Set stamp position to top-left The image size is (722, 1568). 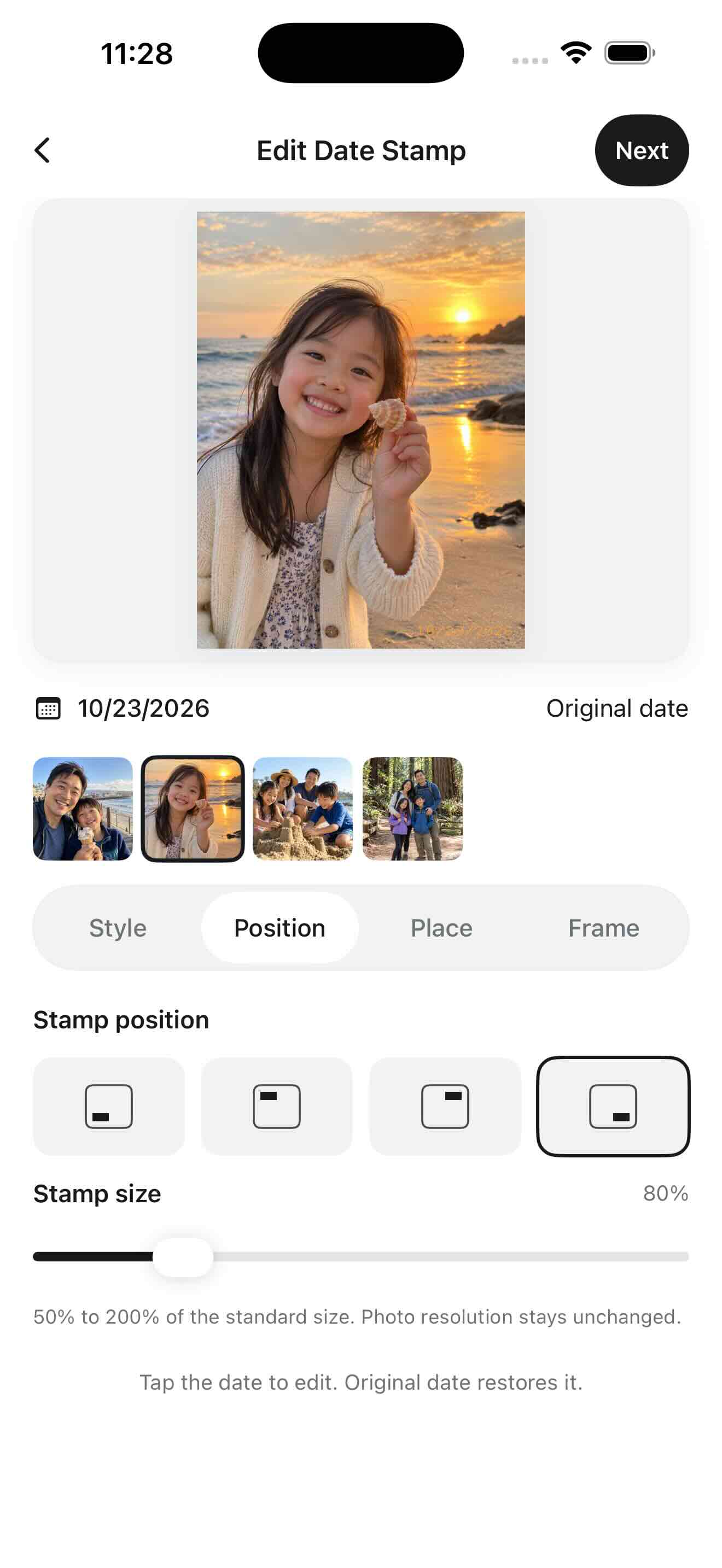pos(277,1106)
